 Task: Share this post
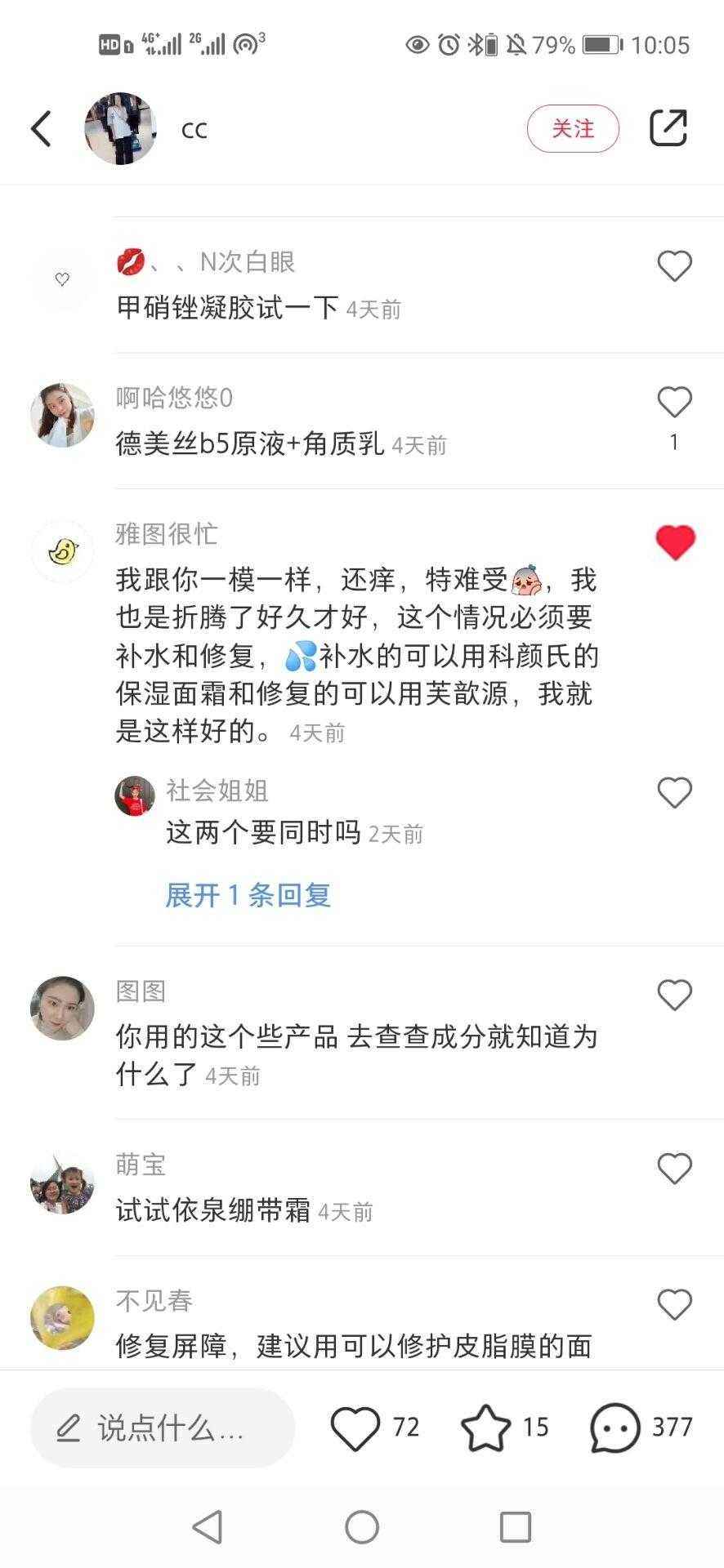point(668,128)
